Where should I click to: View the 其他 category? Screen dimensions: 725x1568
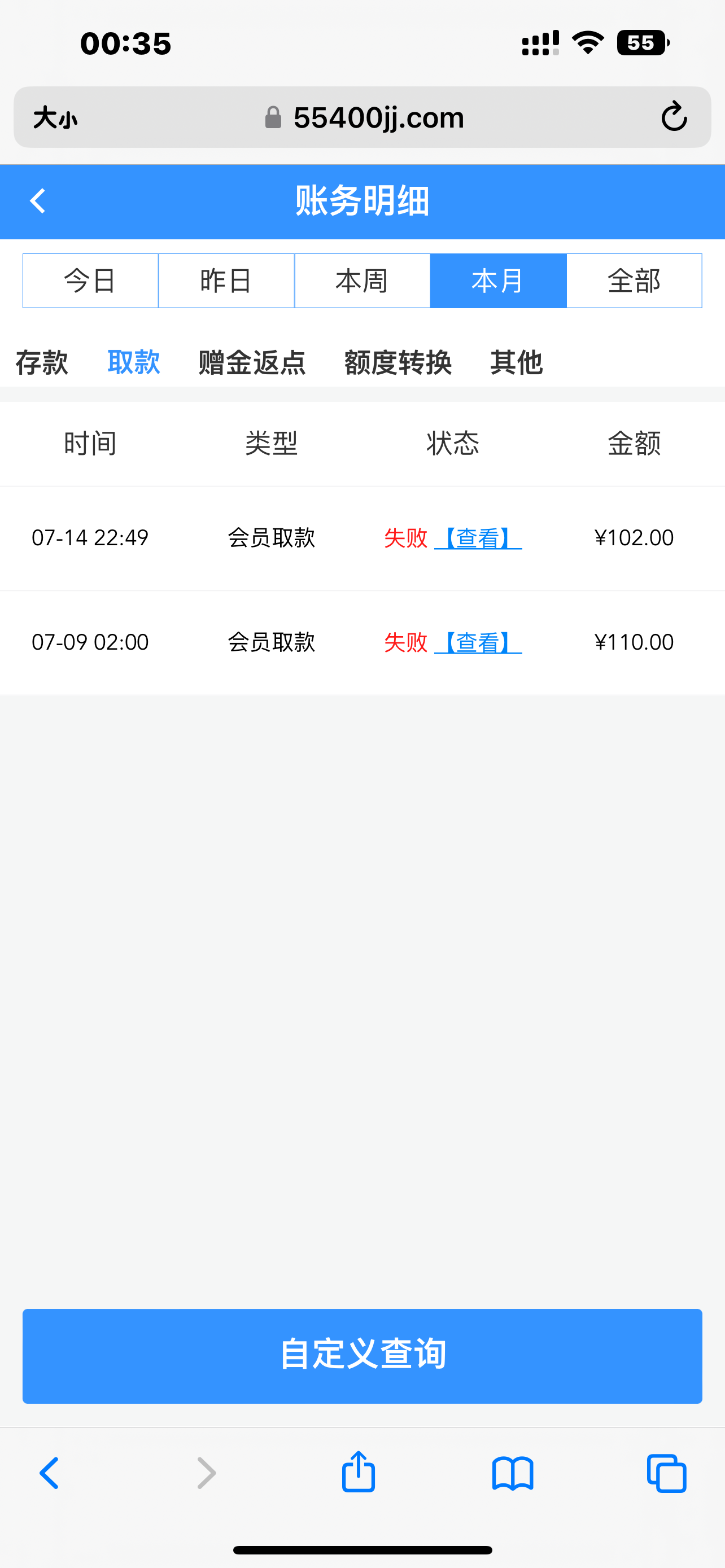[516, 362]
